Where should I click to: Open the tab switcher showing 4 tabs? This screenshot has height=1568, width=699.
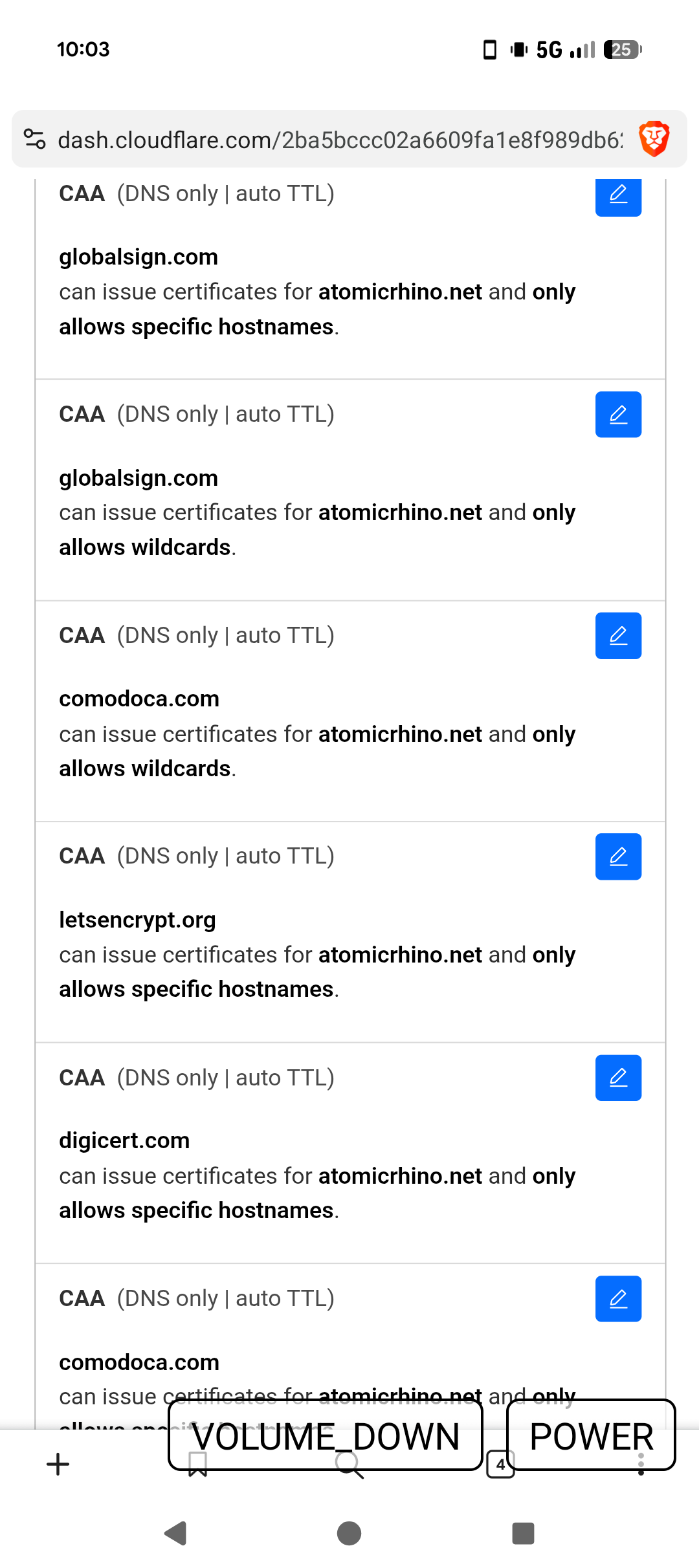500,1465
